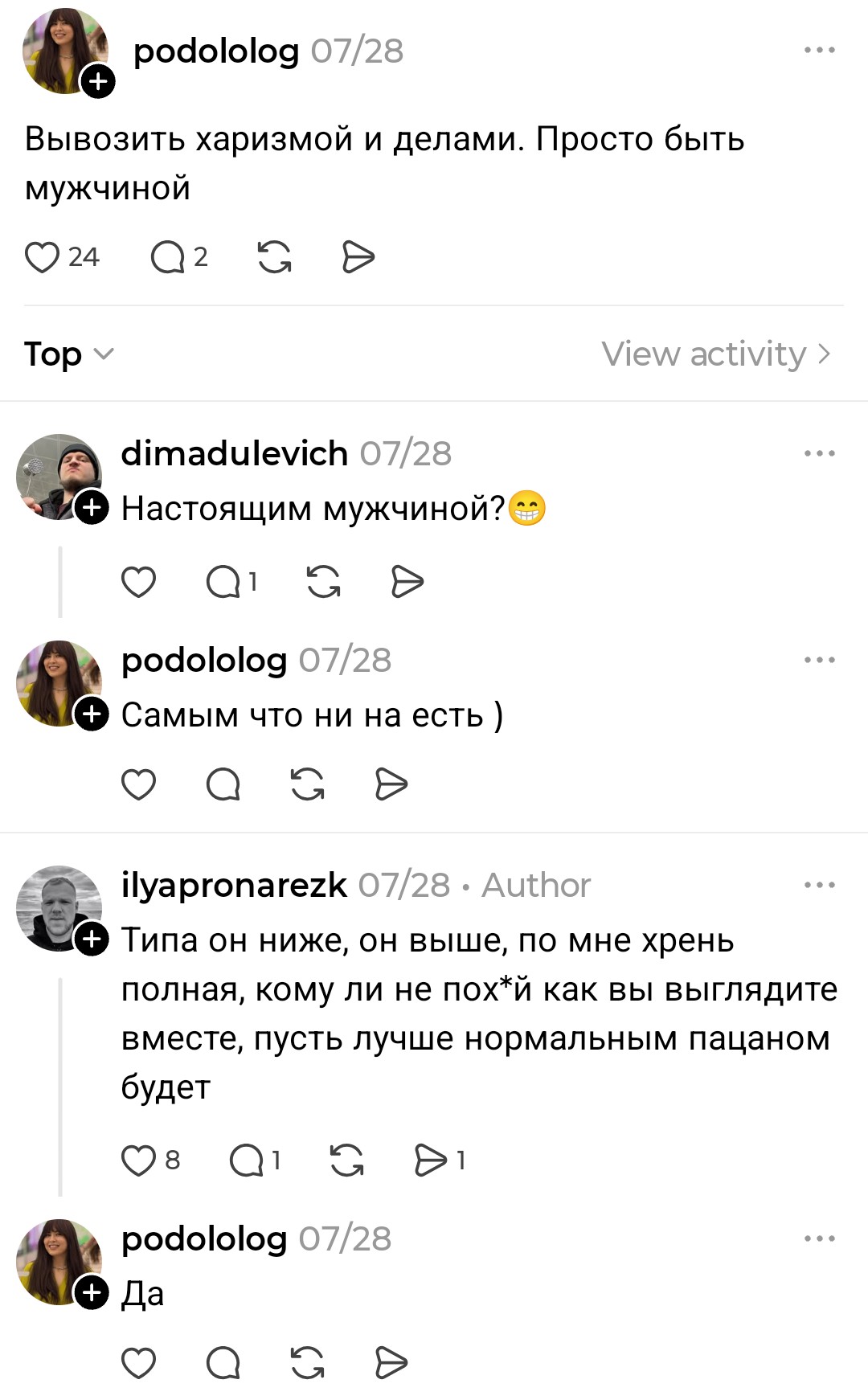Like ilyapronarezk's comment

[138, 1161]
